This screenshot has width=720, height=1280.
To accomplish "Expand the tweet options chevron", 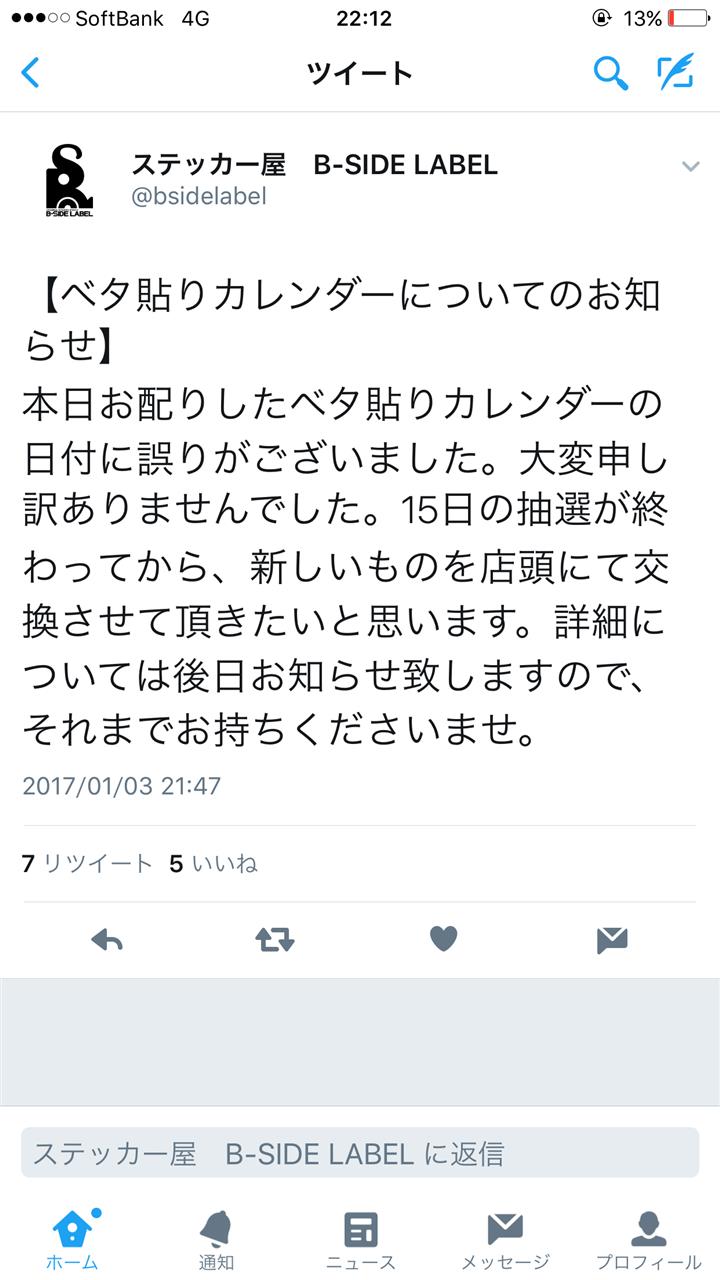I will point(690,166).
